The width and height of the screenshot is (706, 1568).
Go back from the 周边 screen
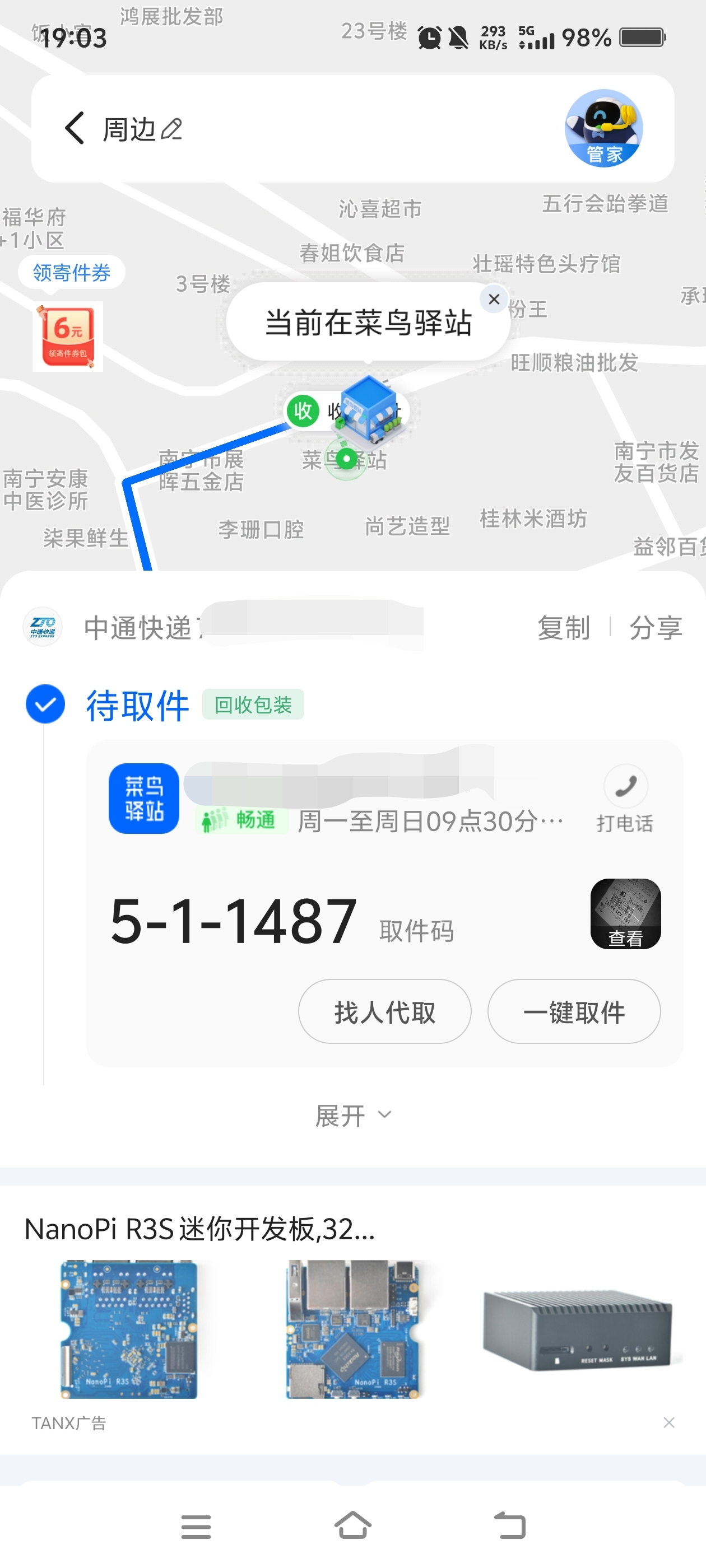click(x=74, y=128)
